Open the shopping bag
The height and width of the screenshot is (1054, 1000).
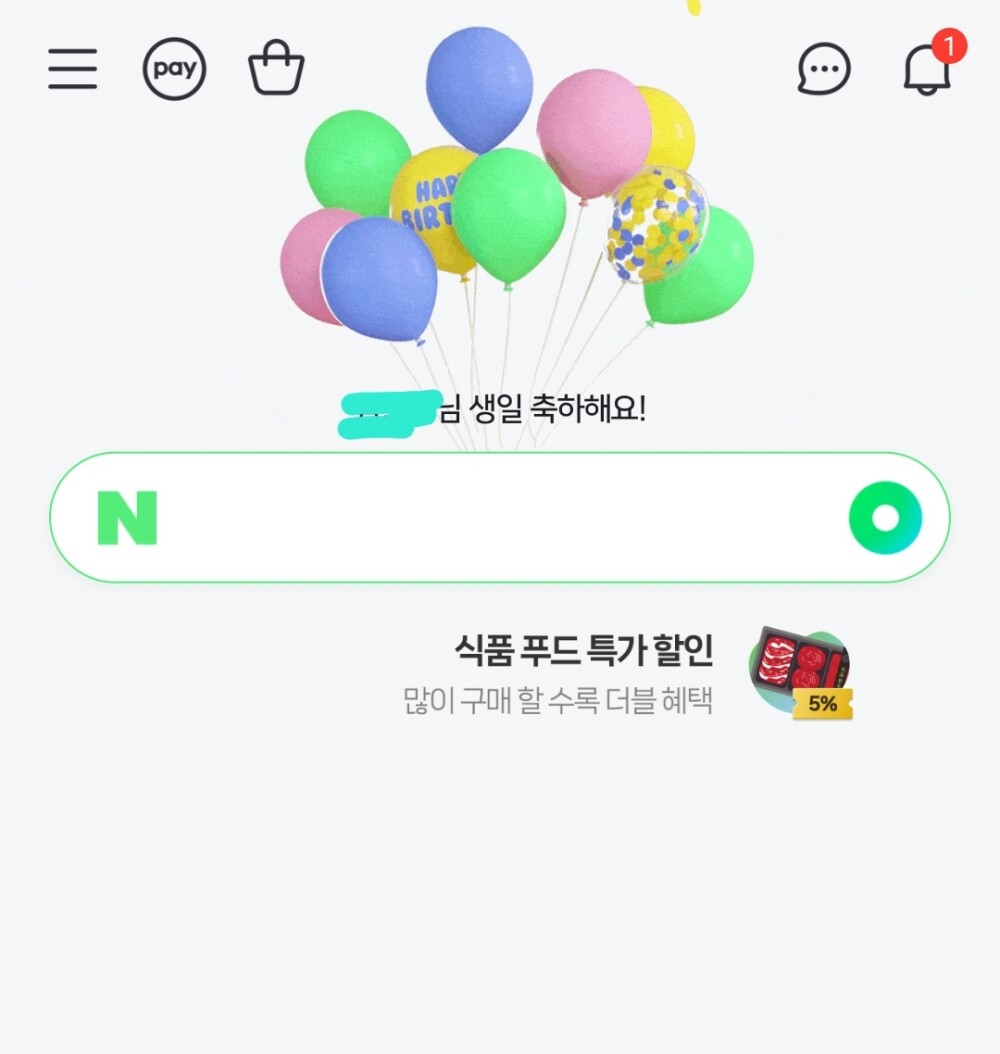276,70
